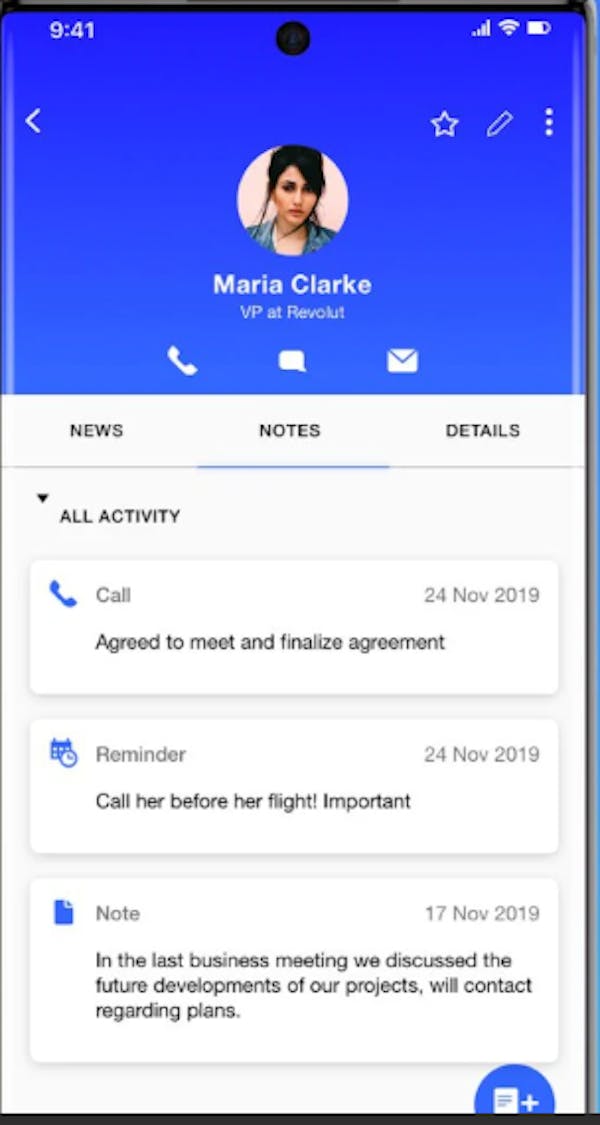The image size is (600, 1125).
Task: Open the Note from 17 Nov 2019
Action: click(x=294, y=970)
